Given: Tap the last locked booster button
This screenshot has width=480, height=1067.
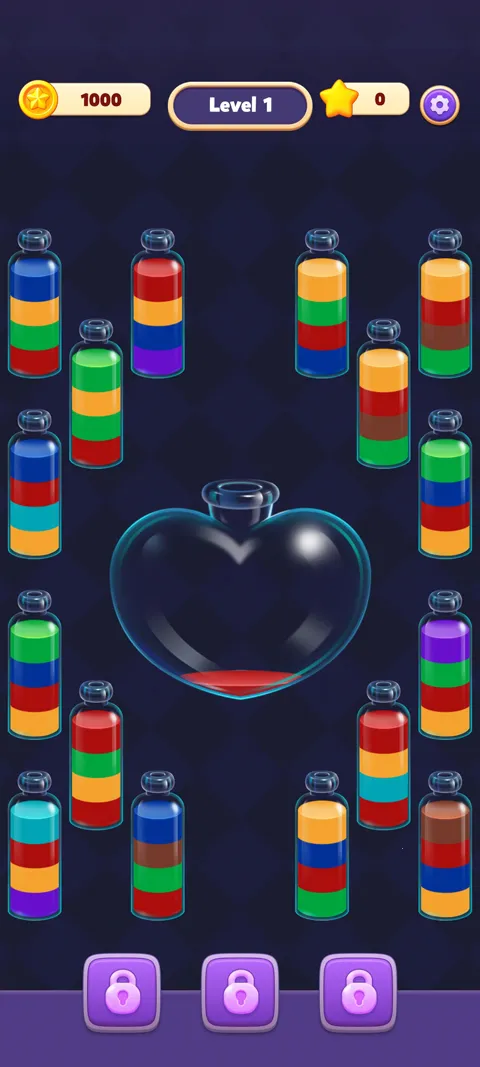Looking at the screenshot, I should [x=357, y=992].
